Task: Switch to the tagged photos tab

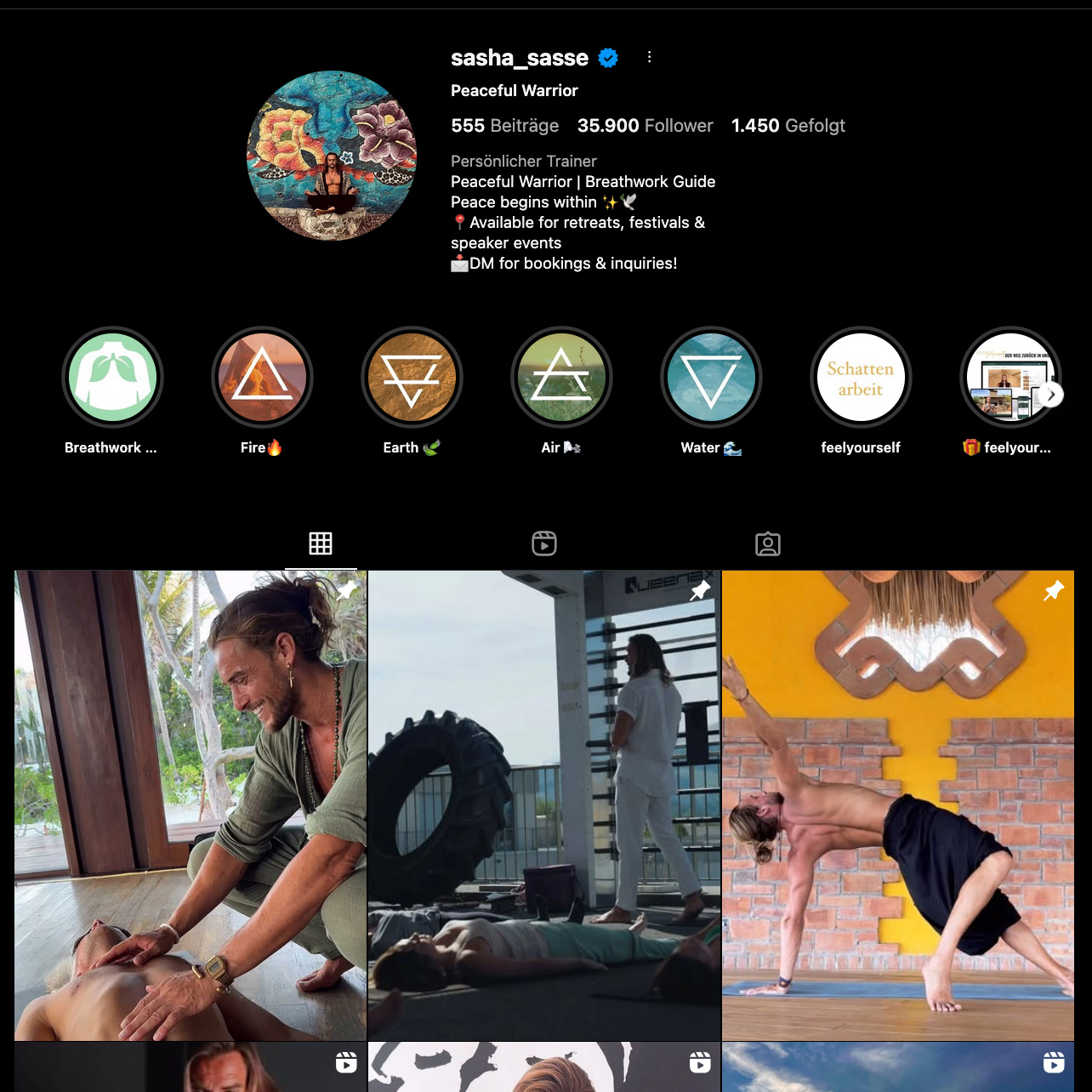Action: (x=768, y=543)
